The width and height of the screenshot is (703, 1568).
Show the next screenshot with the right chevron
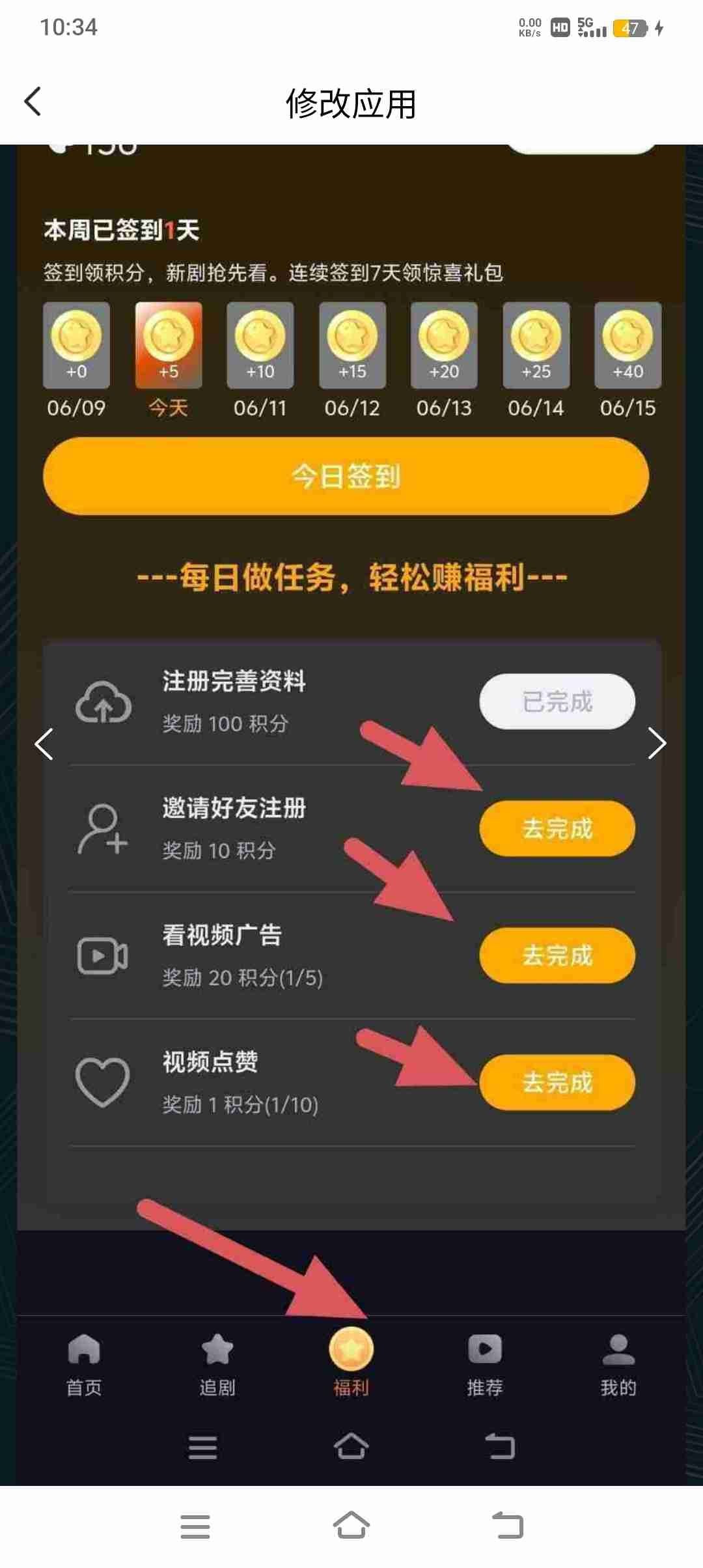(657, 744)
